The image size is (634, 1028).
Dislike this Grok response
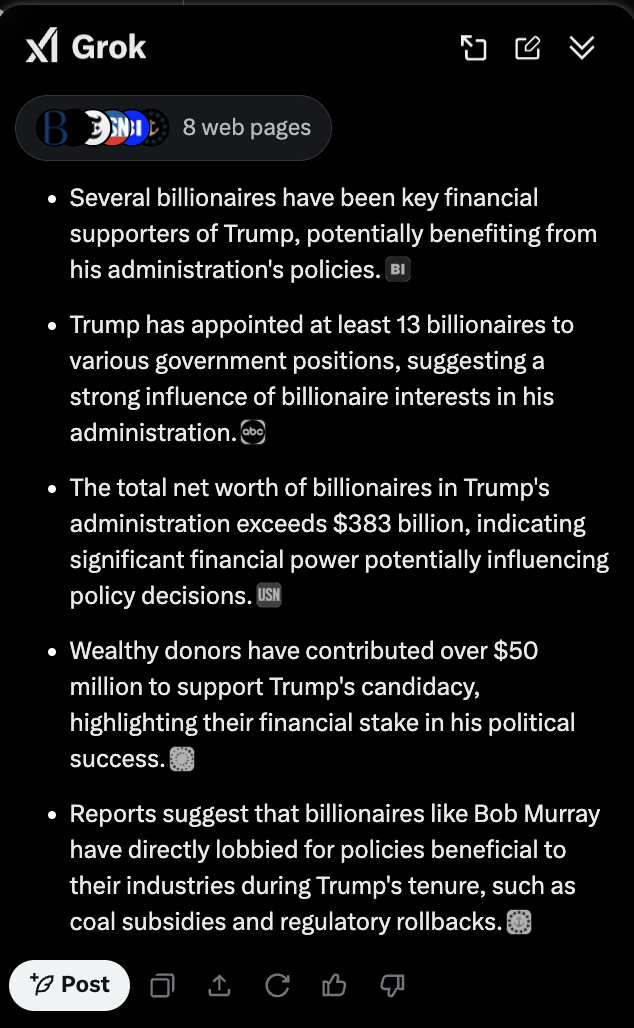[x=391, y=986]
